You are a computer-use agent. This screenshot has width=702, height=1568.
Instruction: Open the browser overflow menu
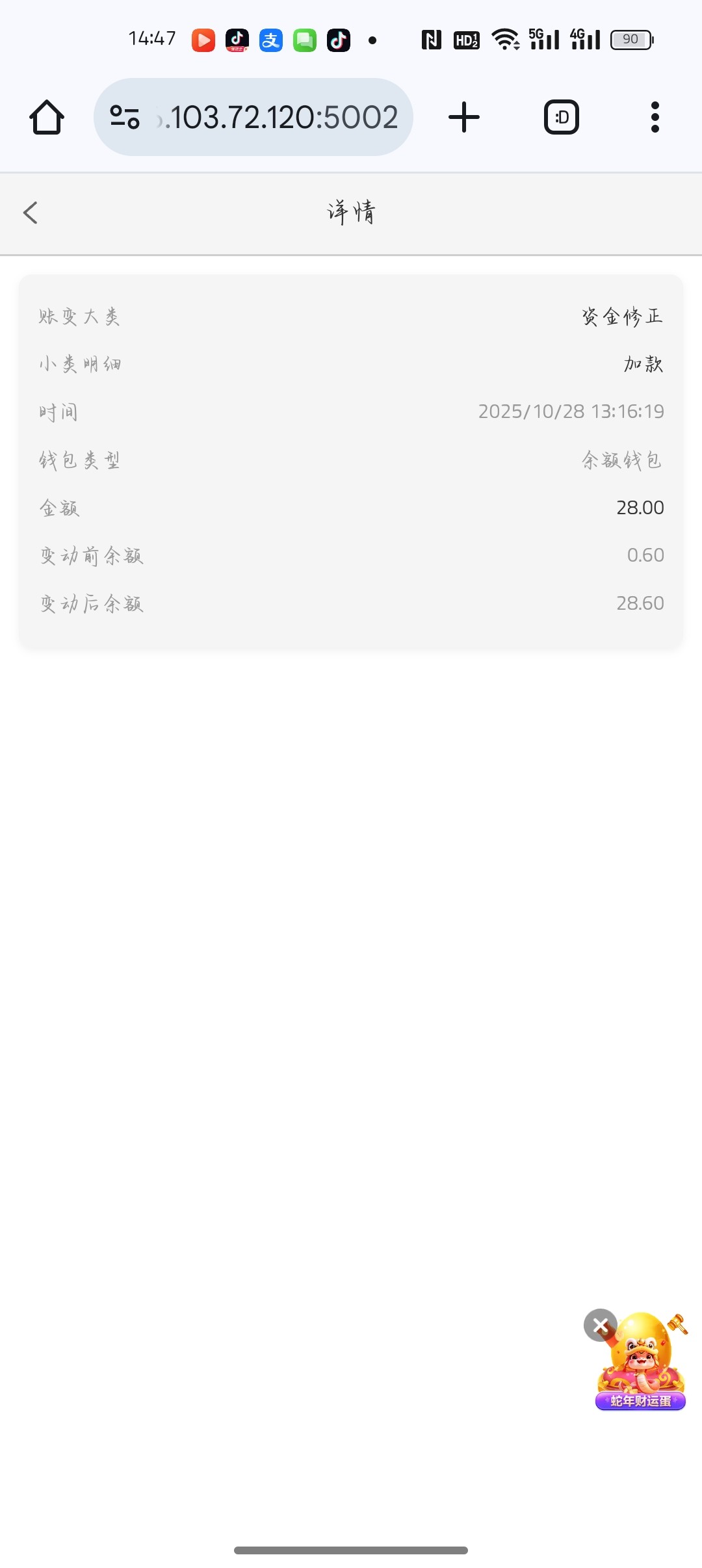pyautogui.click(x=655, y=118)
